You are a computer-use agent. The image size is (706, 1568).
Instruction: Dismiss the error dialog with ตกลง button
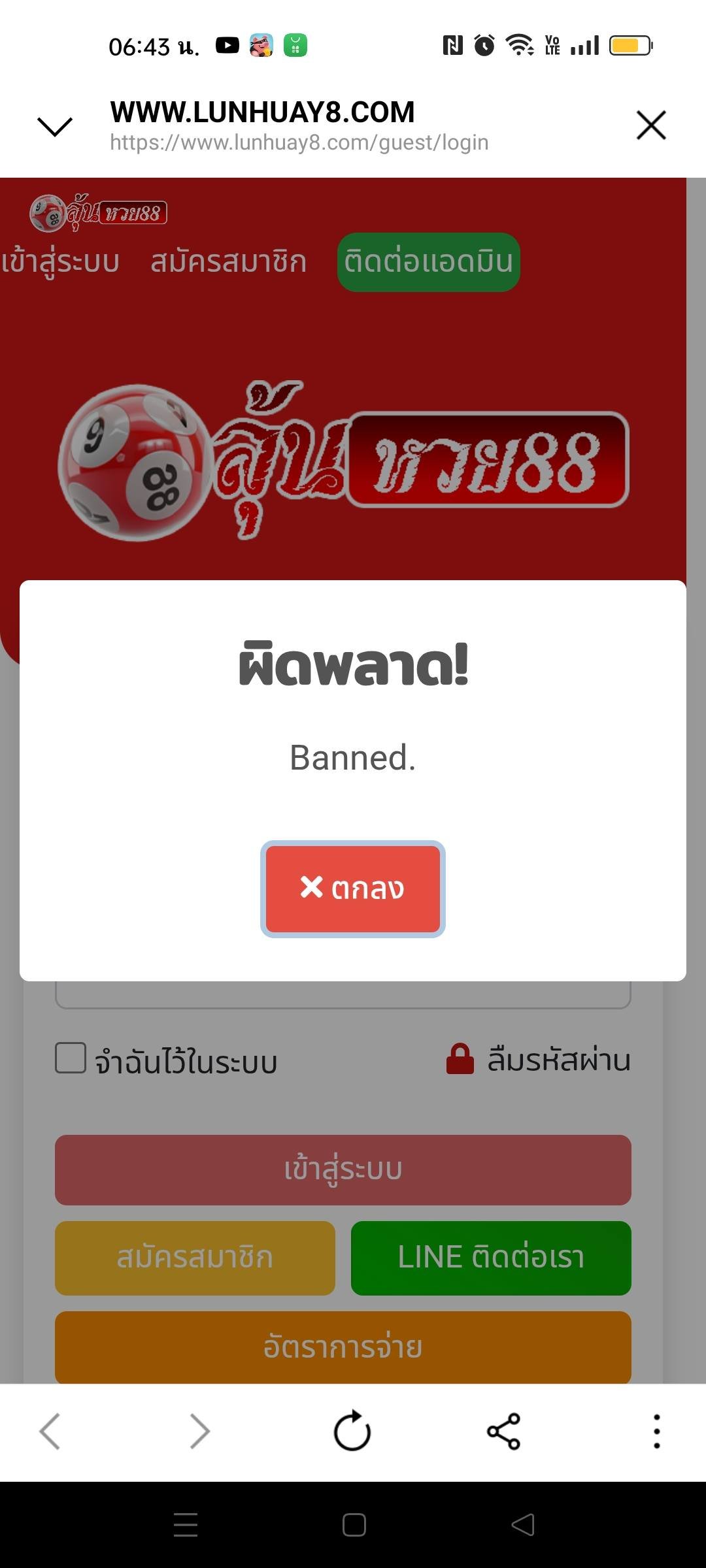point(353,889)
